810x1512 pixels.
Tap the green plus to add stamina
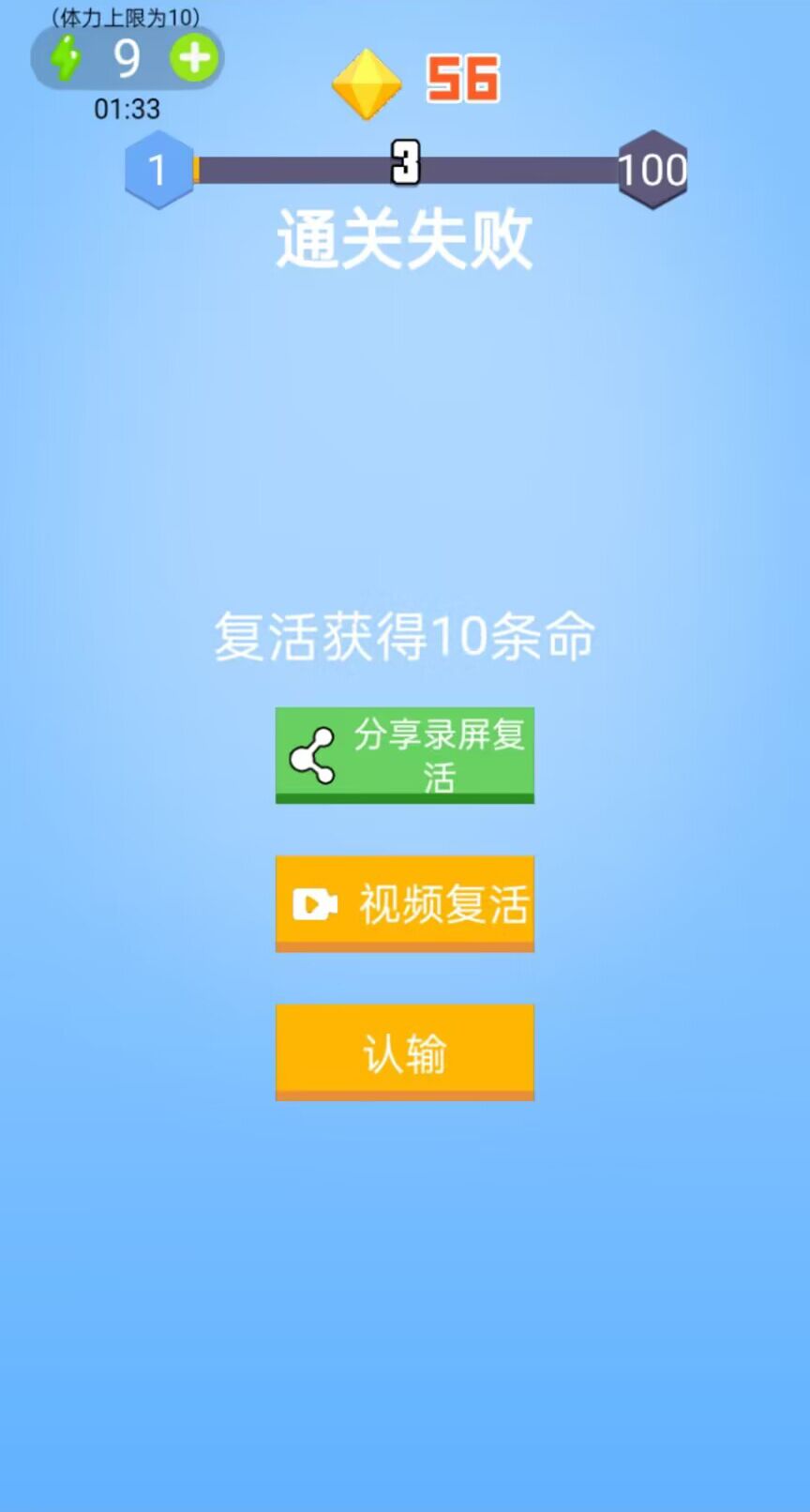(x=193, y=57)
